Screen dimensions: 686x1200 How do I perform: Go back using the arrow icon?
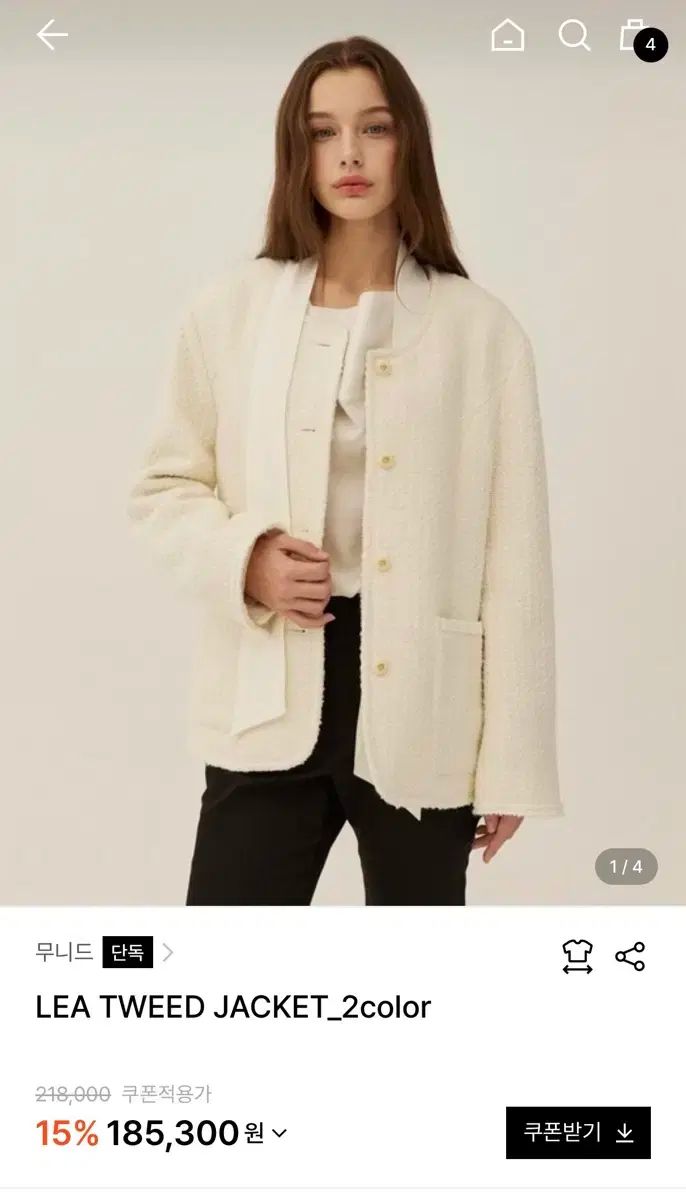pyautogui.click(x=52, y=36)
